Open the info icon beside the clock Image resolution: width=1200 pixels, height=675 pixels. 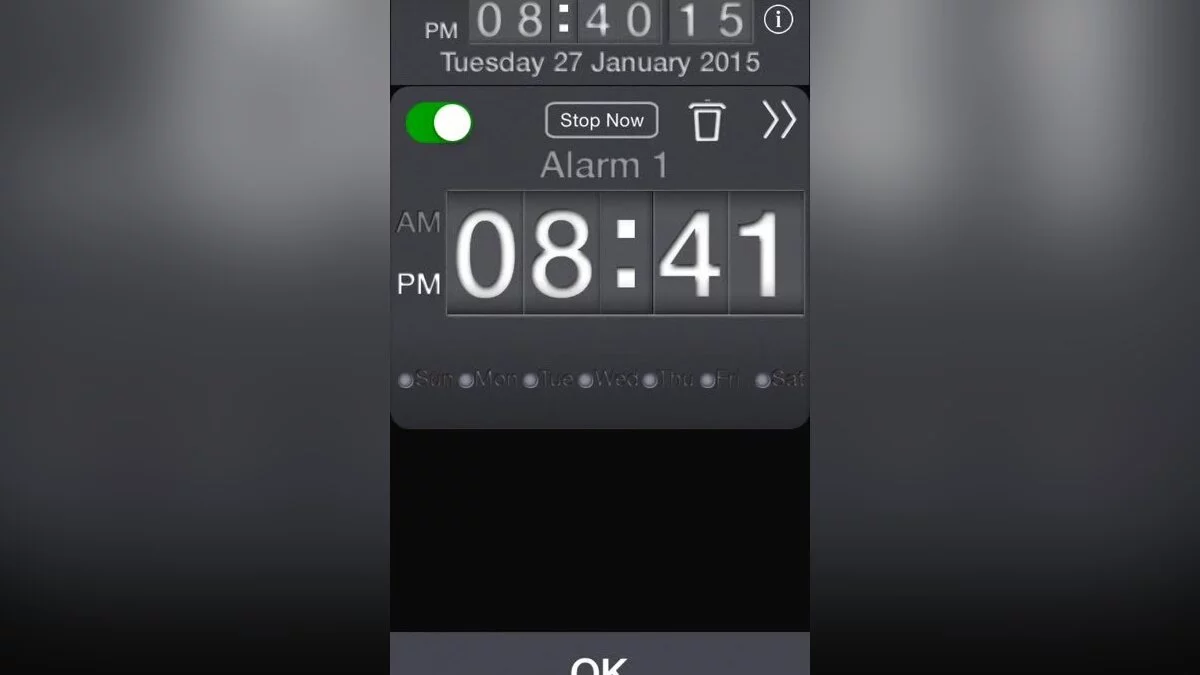(x=778, y=19)
